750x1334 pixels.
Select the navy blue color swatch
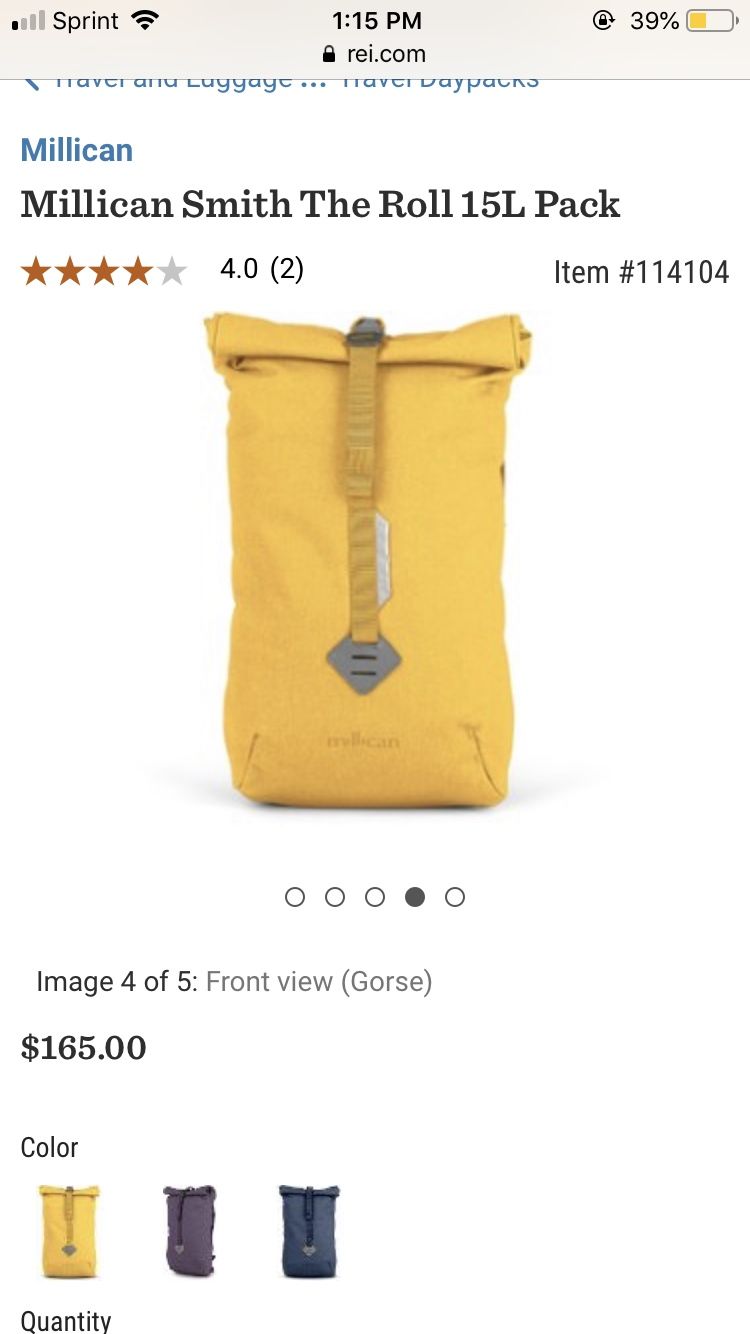309,1231
